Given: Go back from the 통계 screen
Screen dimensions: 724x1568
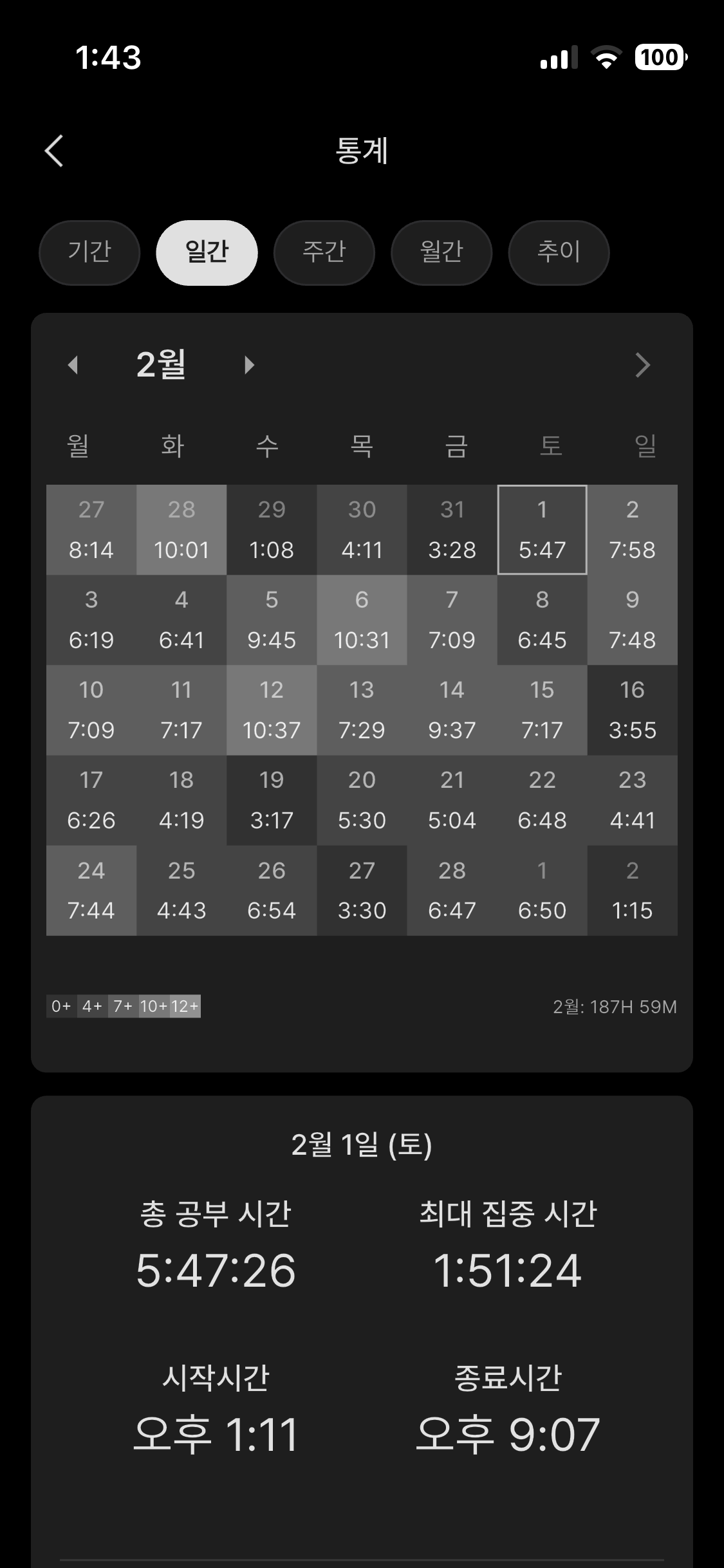Looking at the screenshot, I should pyautogui.click(x=54, y=151).
